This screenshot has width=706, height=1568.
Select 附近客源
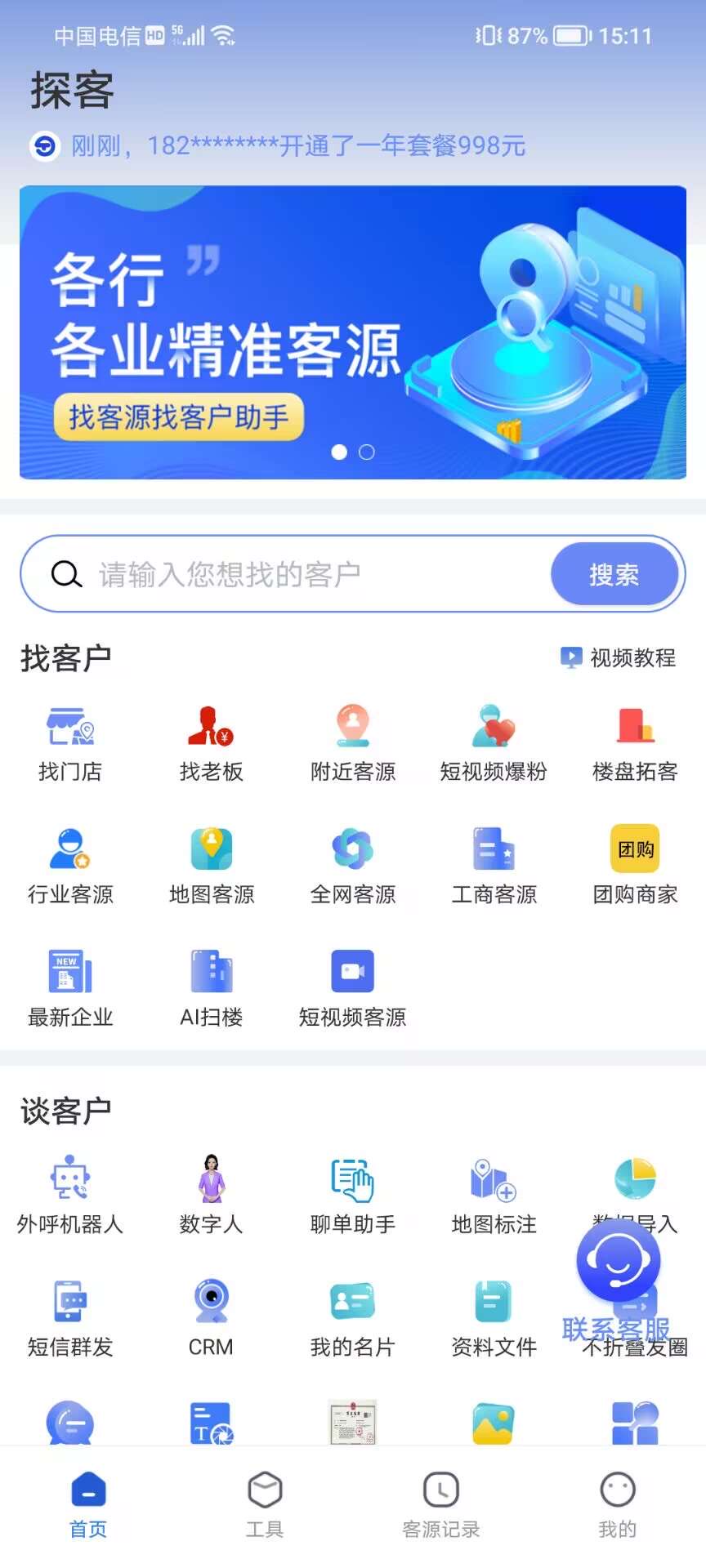click(x=353, y=743)
